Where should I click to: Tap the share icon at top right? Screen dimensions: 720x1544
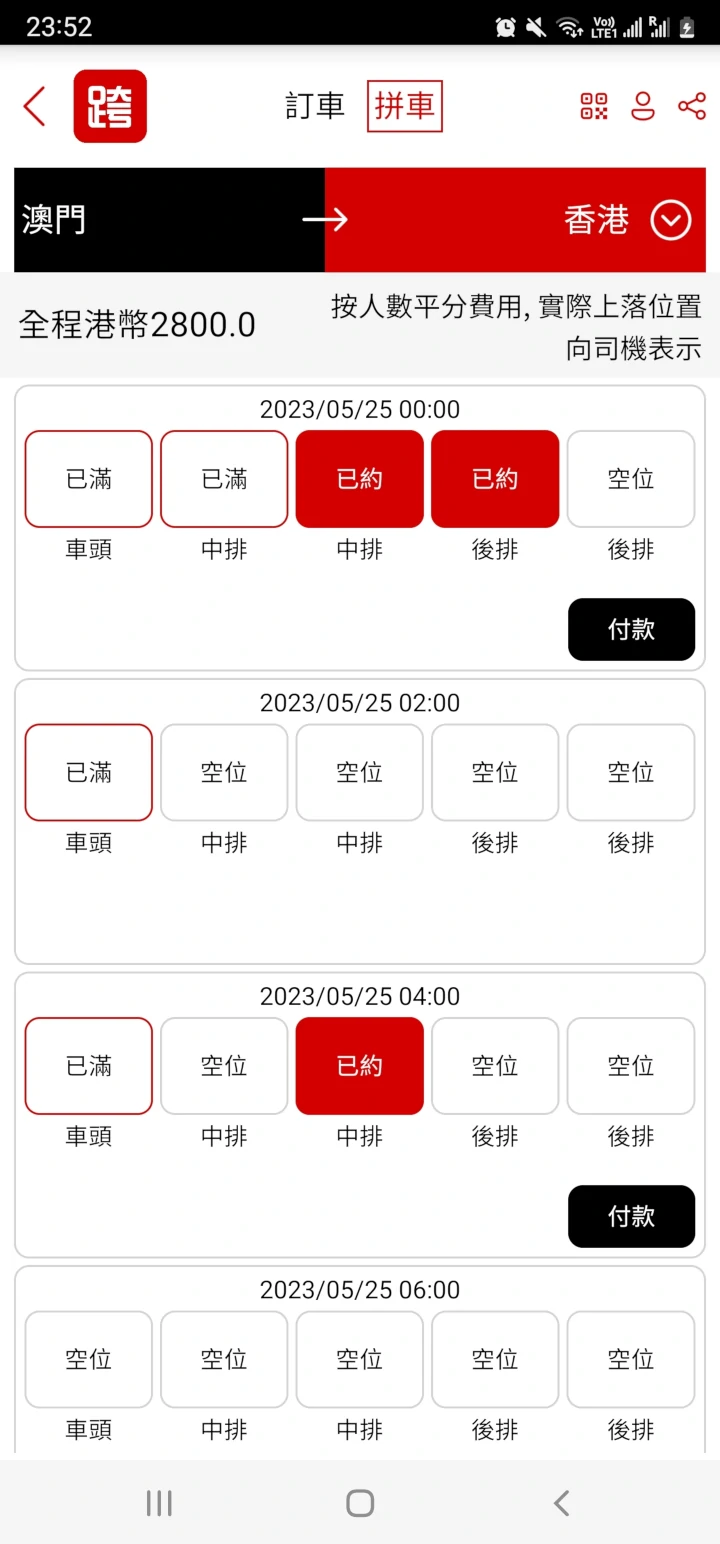(x=693, y=106)
